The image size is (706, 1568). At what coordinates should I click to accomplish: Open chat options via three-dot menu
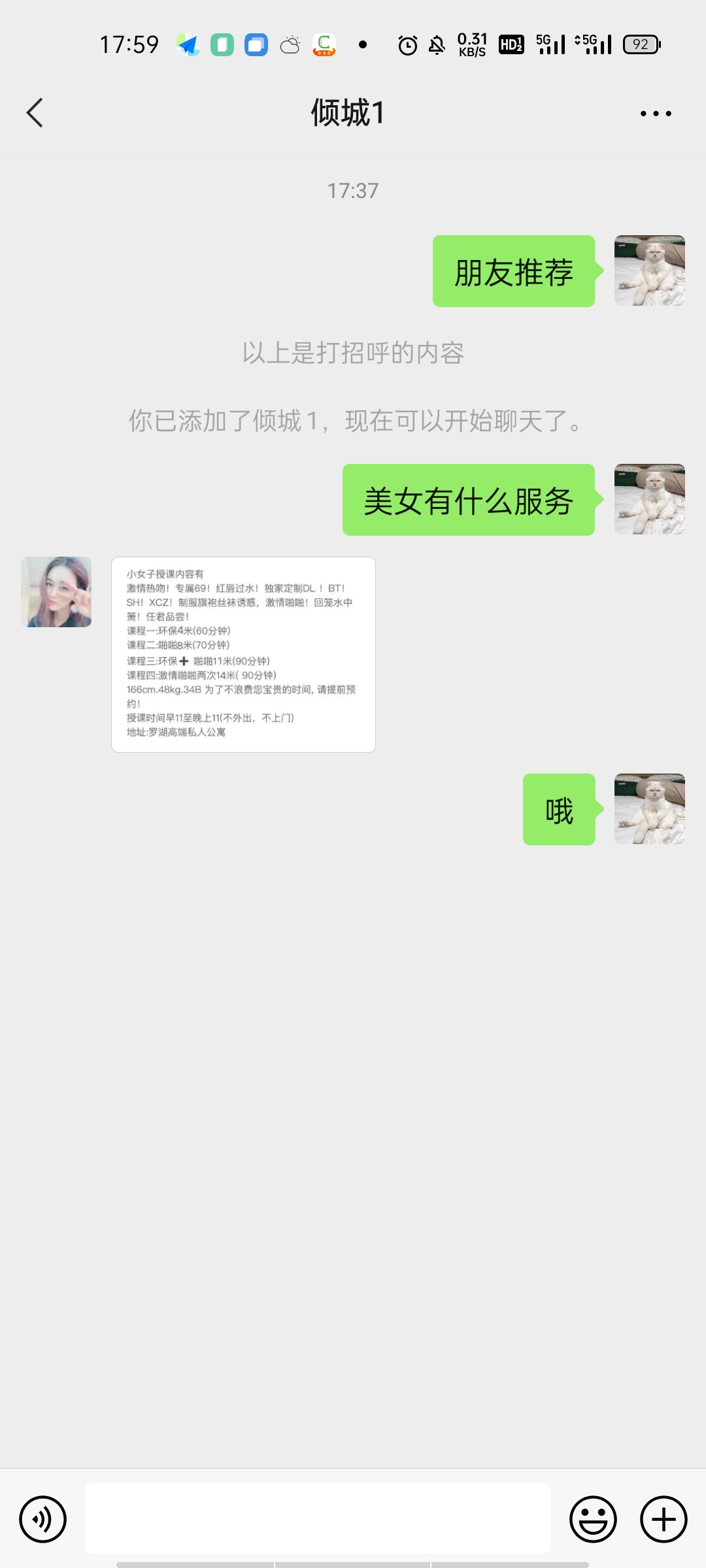coord(656,112)
